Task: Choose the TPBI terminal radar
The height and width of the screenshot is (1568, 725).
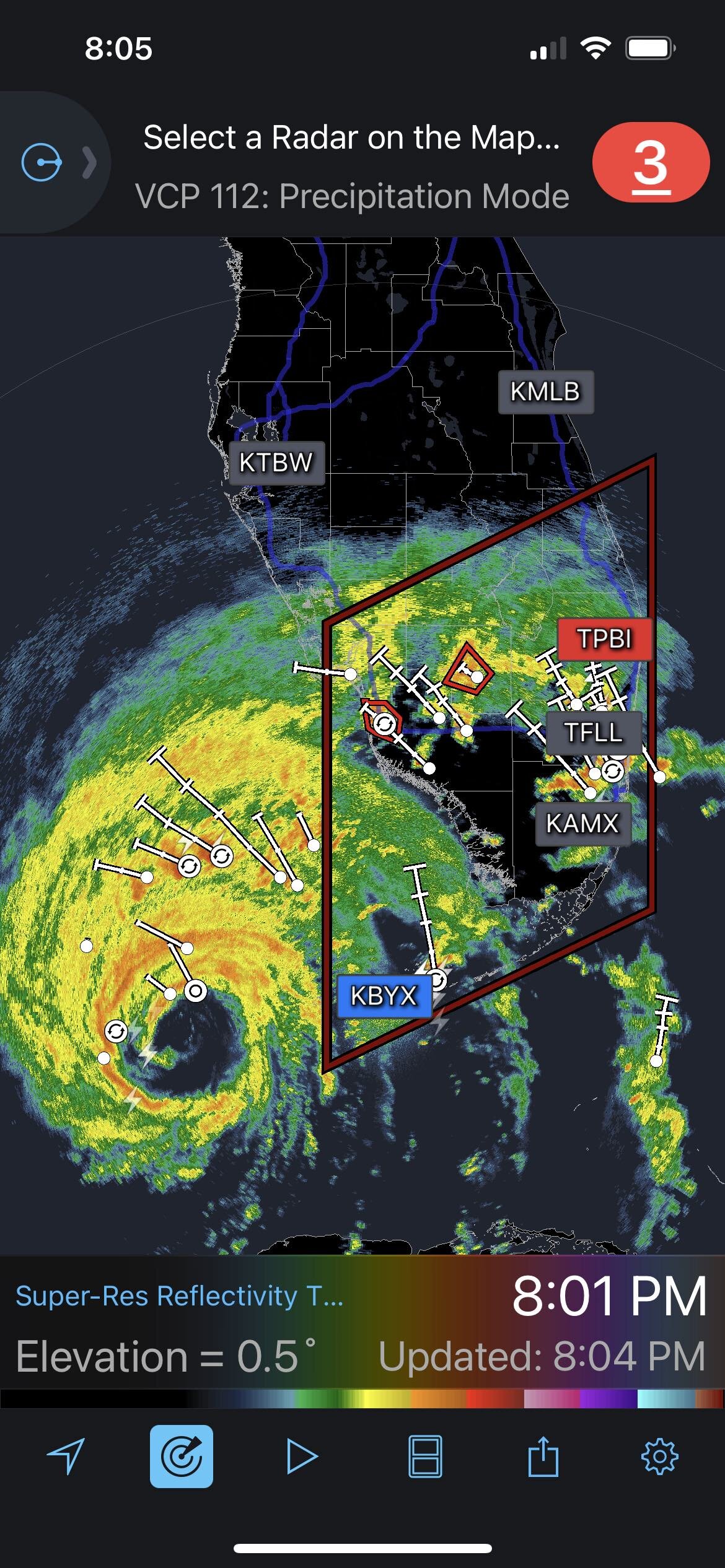Action: click(x=605, y=639)
